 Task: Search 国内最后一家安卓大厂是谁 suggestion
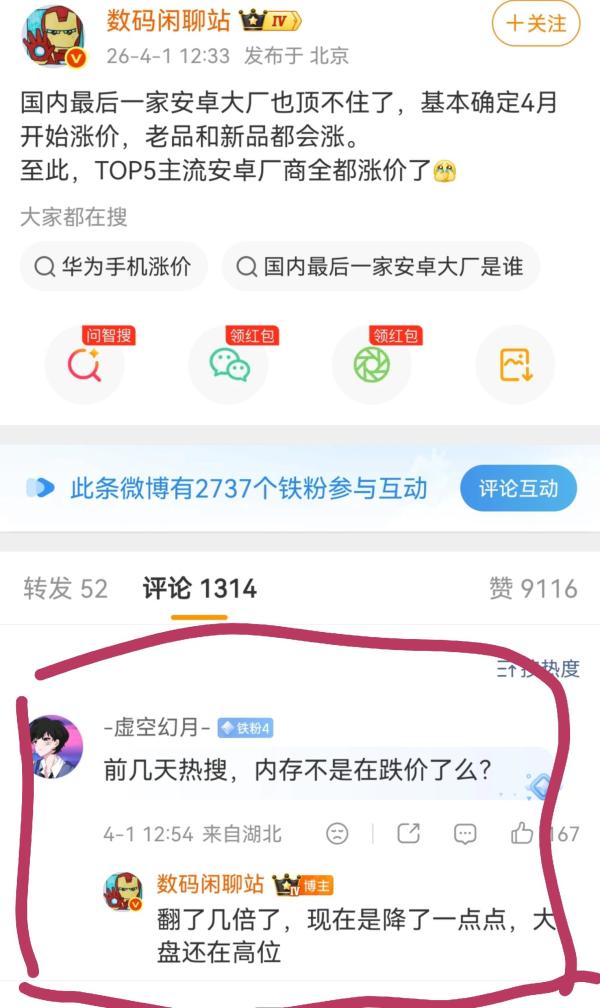click(380, 267)
